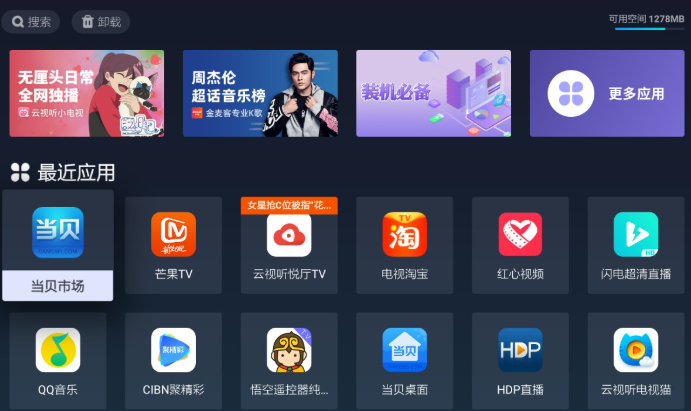The height and width of the screenshot is (411, 691).
Task: Open the 装机必备 banner
Action: pyautogui.click(x=433, y=93)
